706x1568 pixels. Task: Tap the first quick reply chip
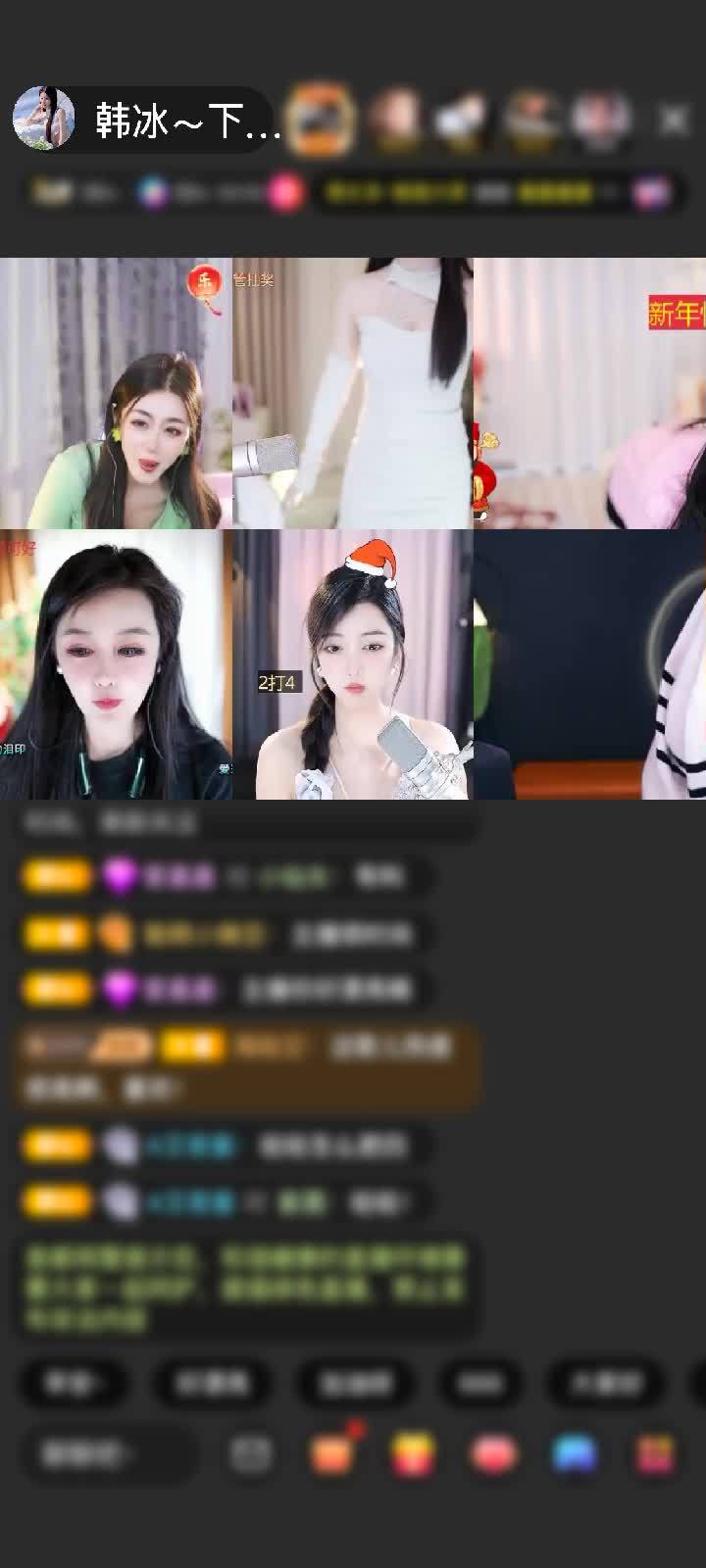(75, 1383)
